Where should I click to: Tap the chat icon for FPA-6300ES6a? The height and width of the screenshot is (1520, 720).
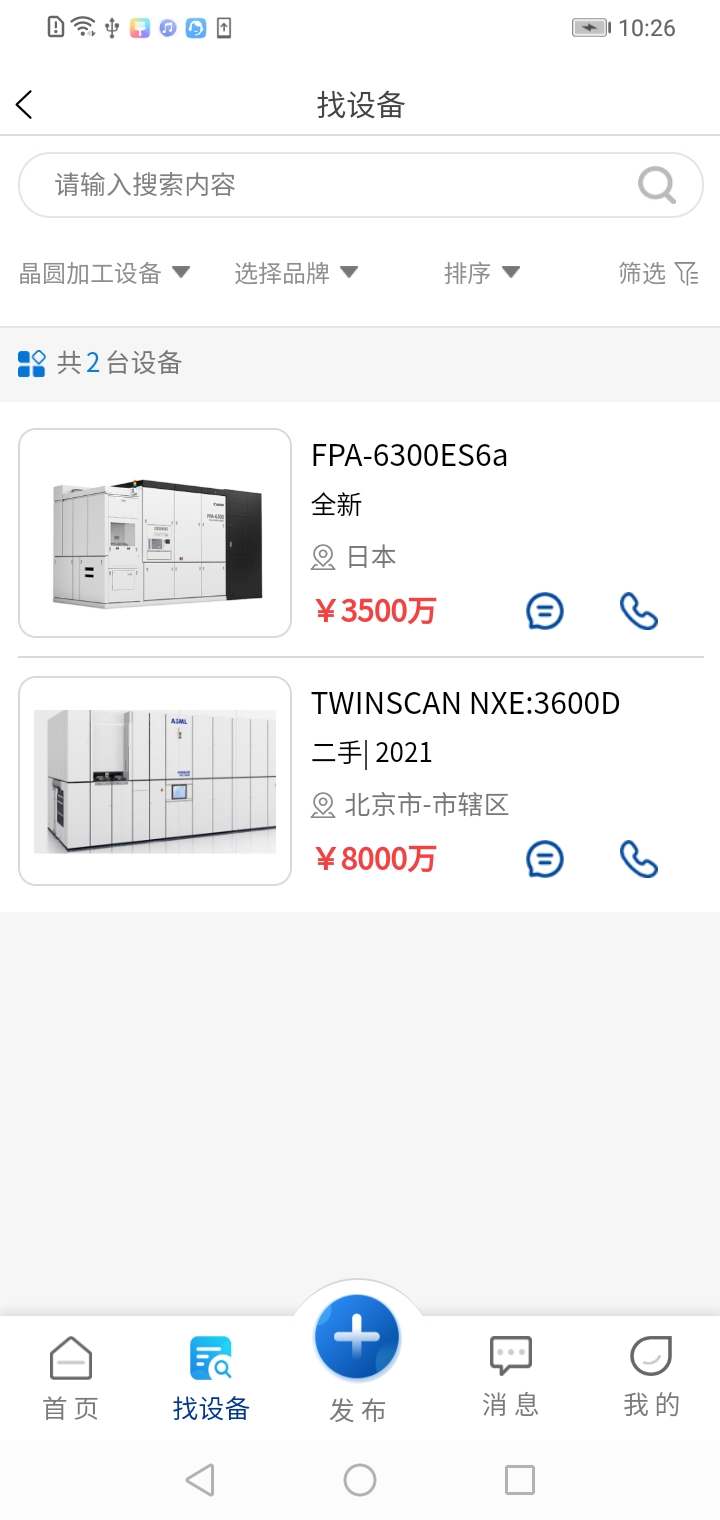coord(543,611)
